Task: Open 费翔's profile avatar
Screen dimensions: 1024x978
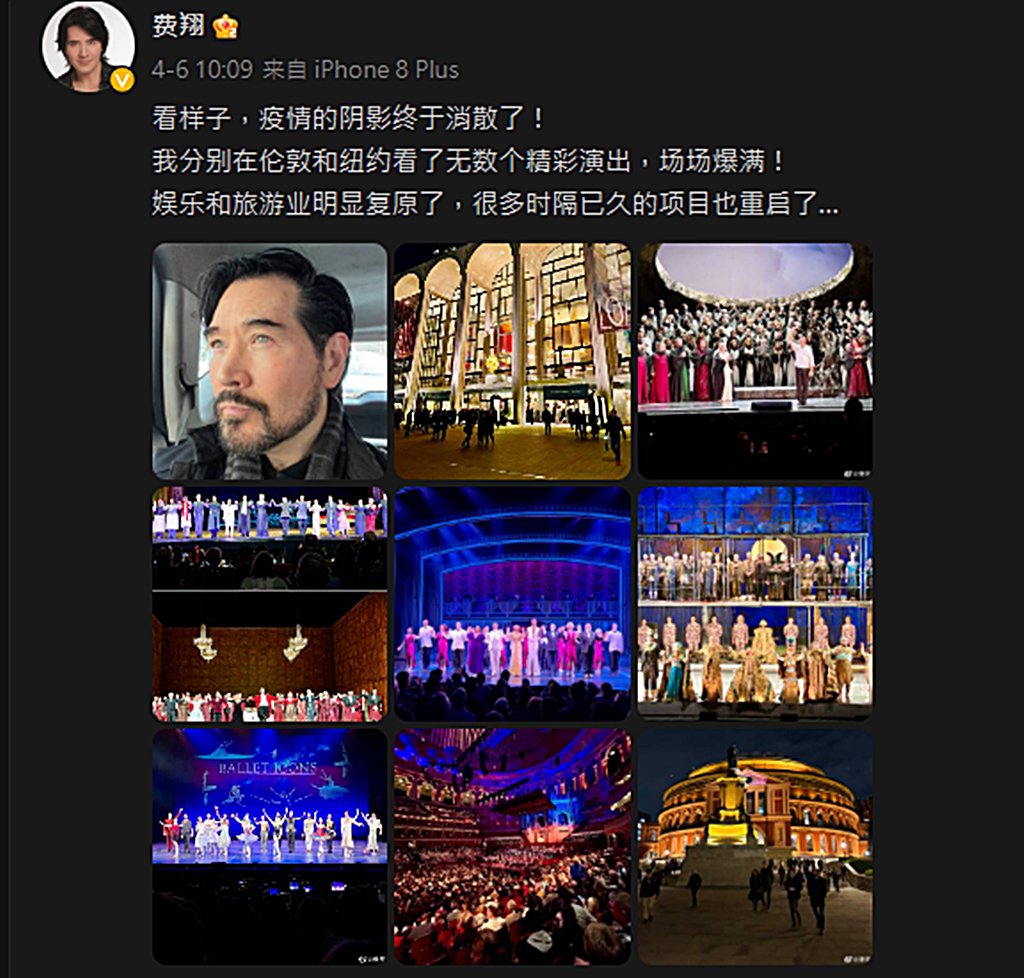Action: 88,48
